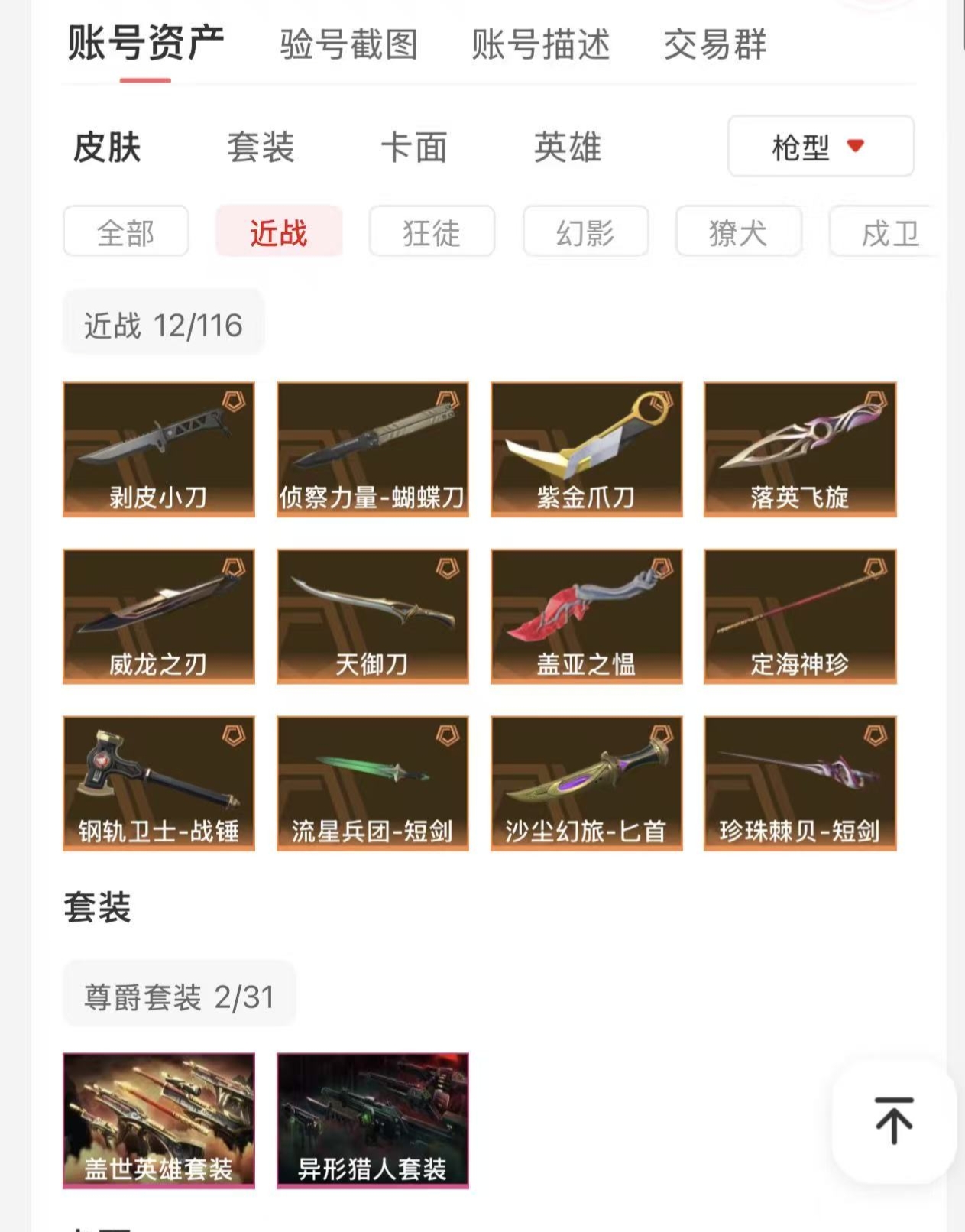Open the 盖世英雄套装 bundle

tap(158, 1120)
